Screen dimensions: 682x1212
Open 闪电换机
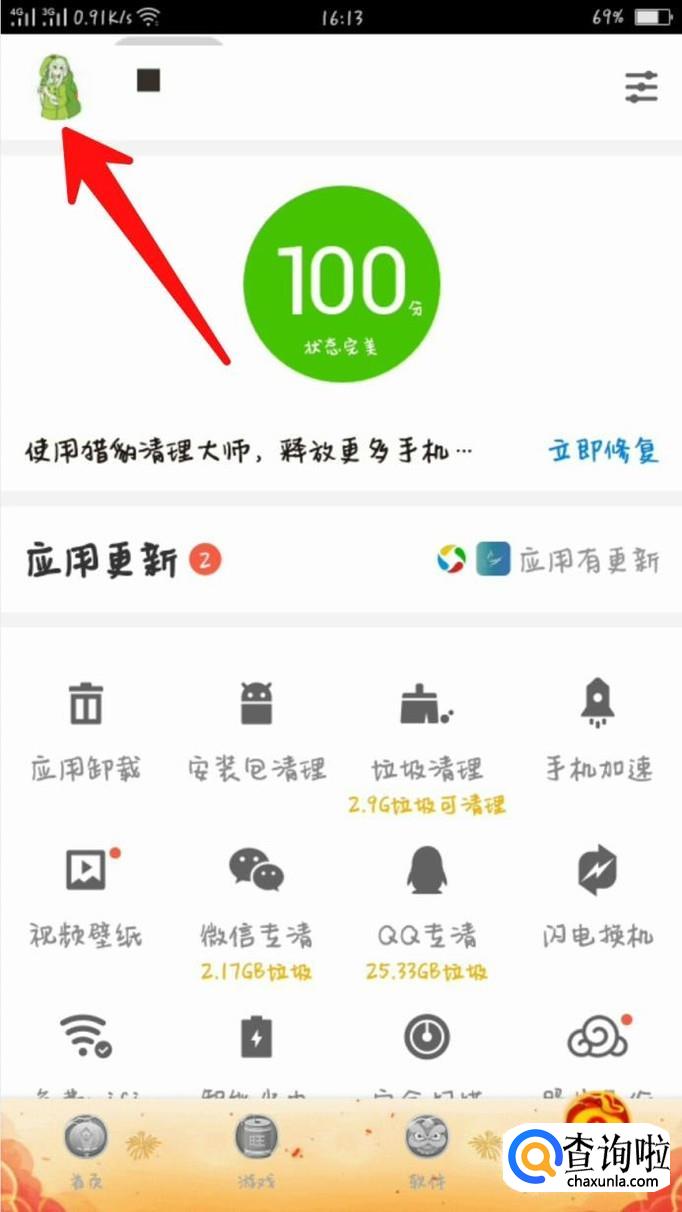(x=598, y=897)
